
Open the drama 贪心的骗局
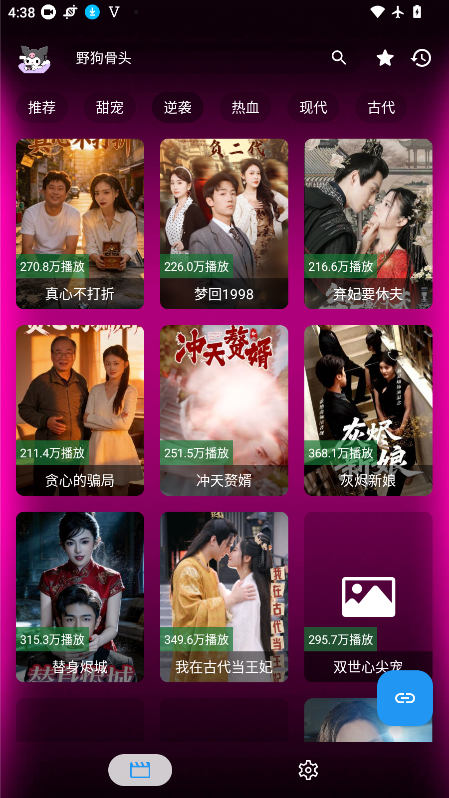[80, 410]
